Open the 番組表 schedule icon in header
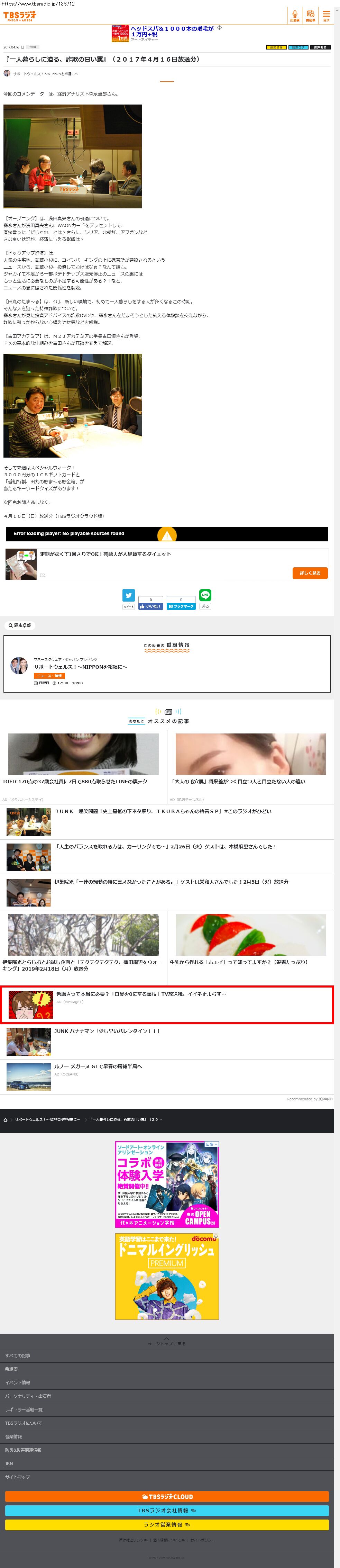 pyautogui.click(x=310, y=15)
